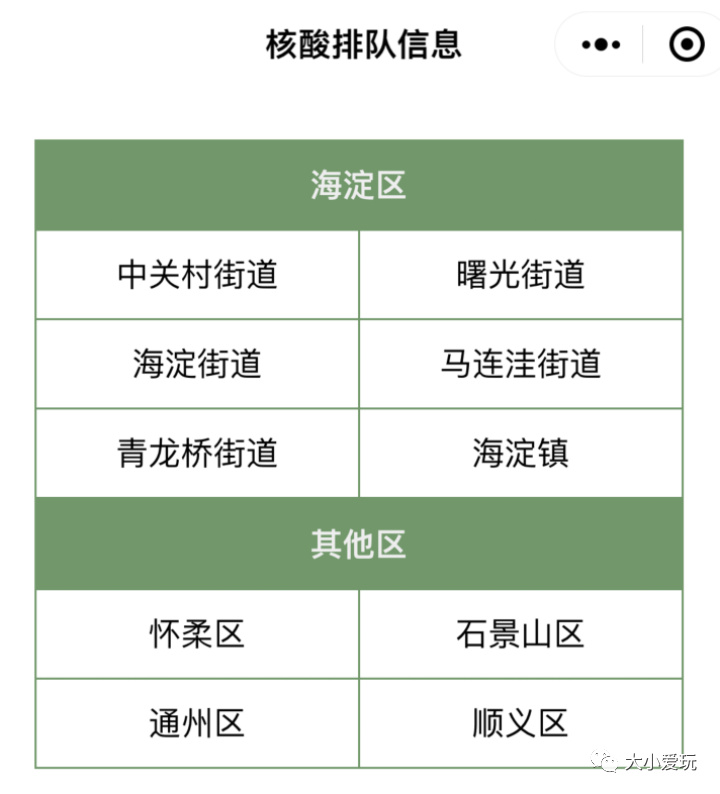Open the WeChat mini-program options menu (•••)
The width and height of the screenshot is (720, 794).
(x=598, y=44)
